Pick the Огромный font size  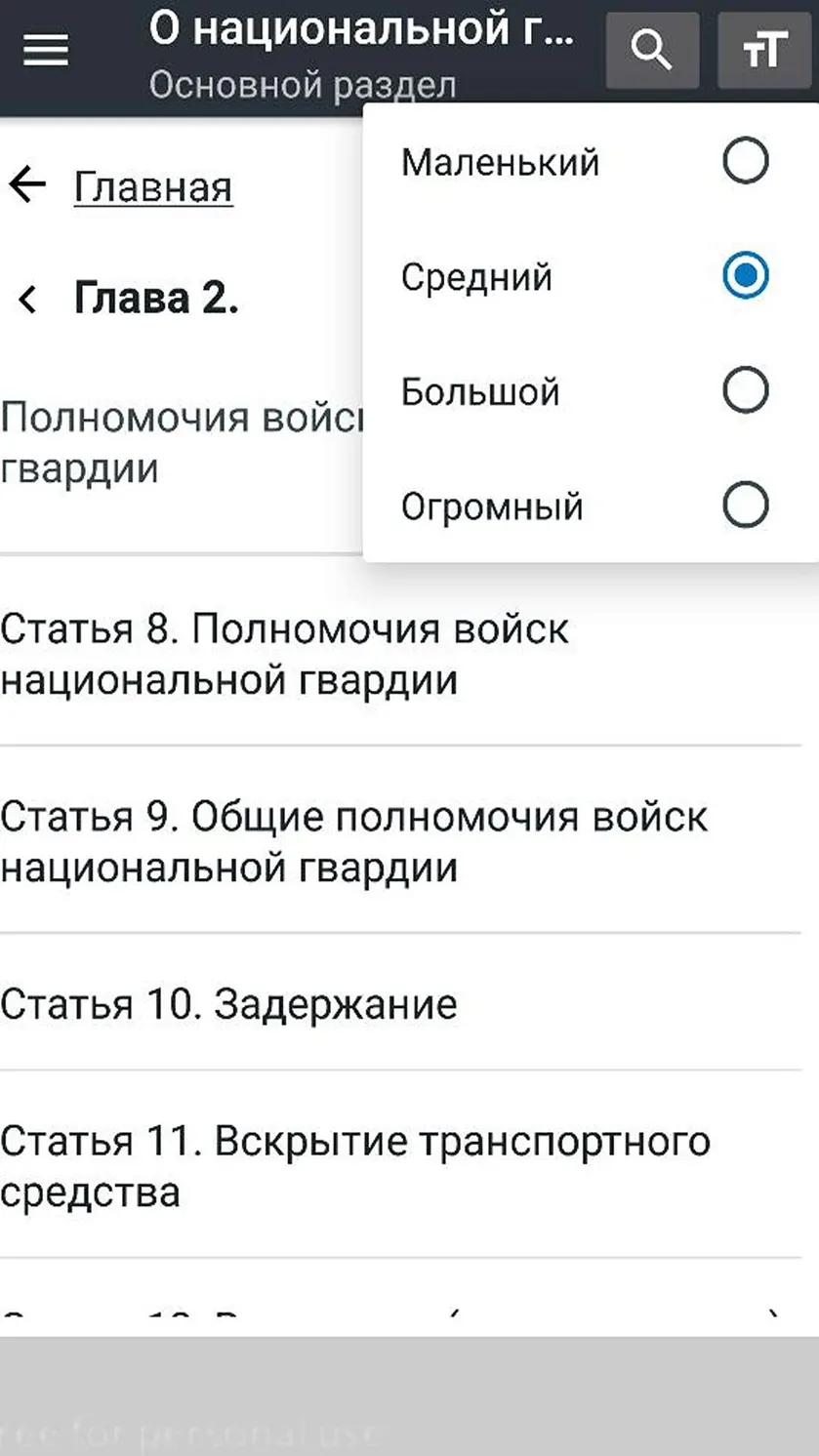591,506
